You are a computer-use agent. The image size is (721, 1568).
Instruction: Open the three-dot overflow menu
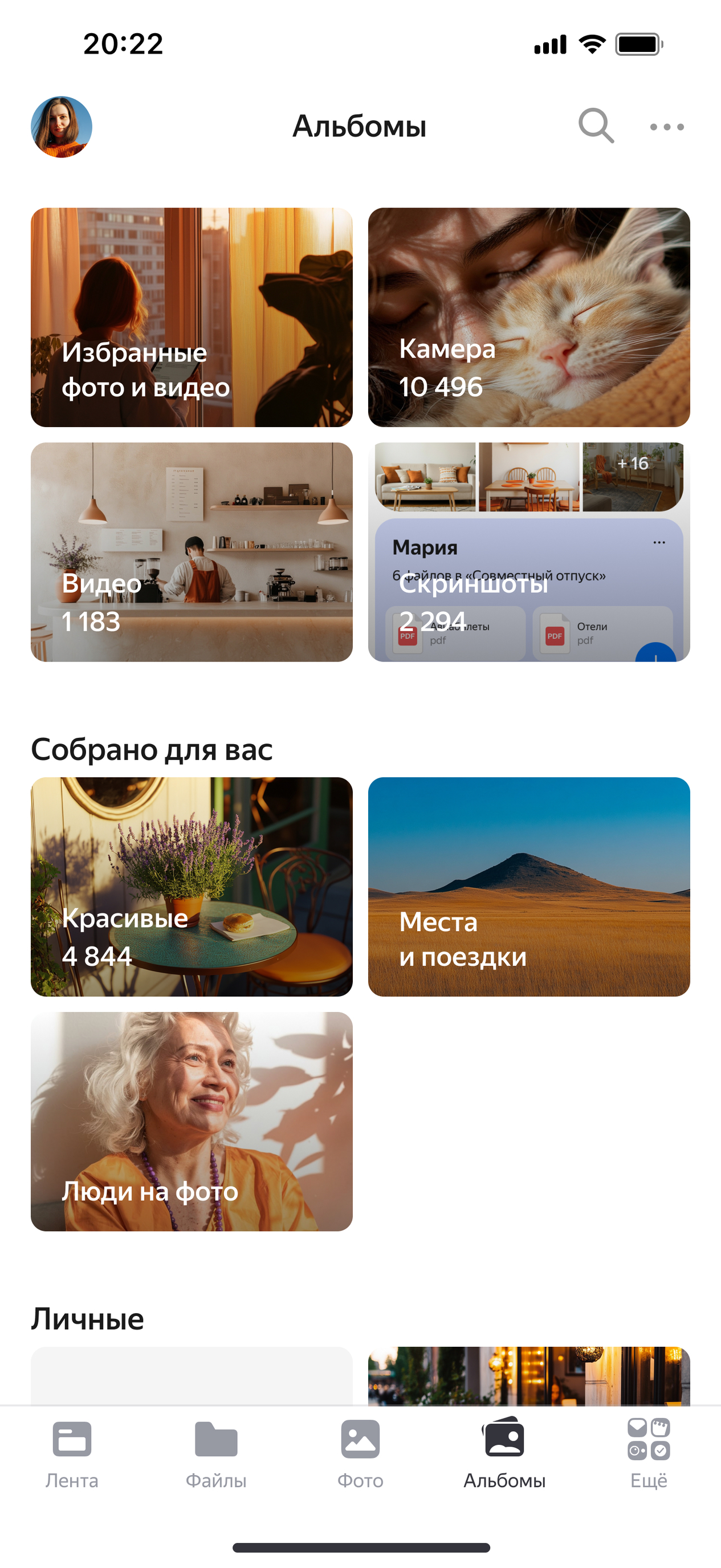pyautogui.click(x=667, y=127)
